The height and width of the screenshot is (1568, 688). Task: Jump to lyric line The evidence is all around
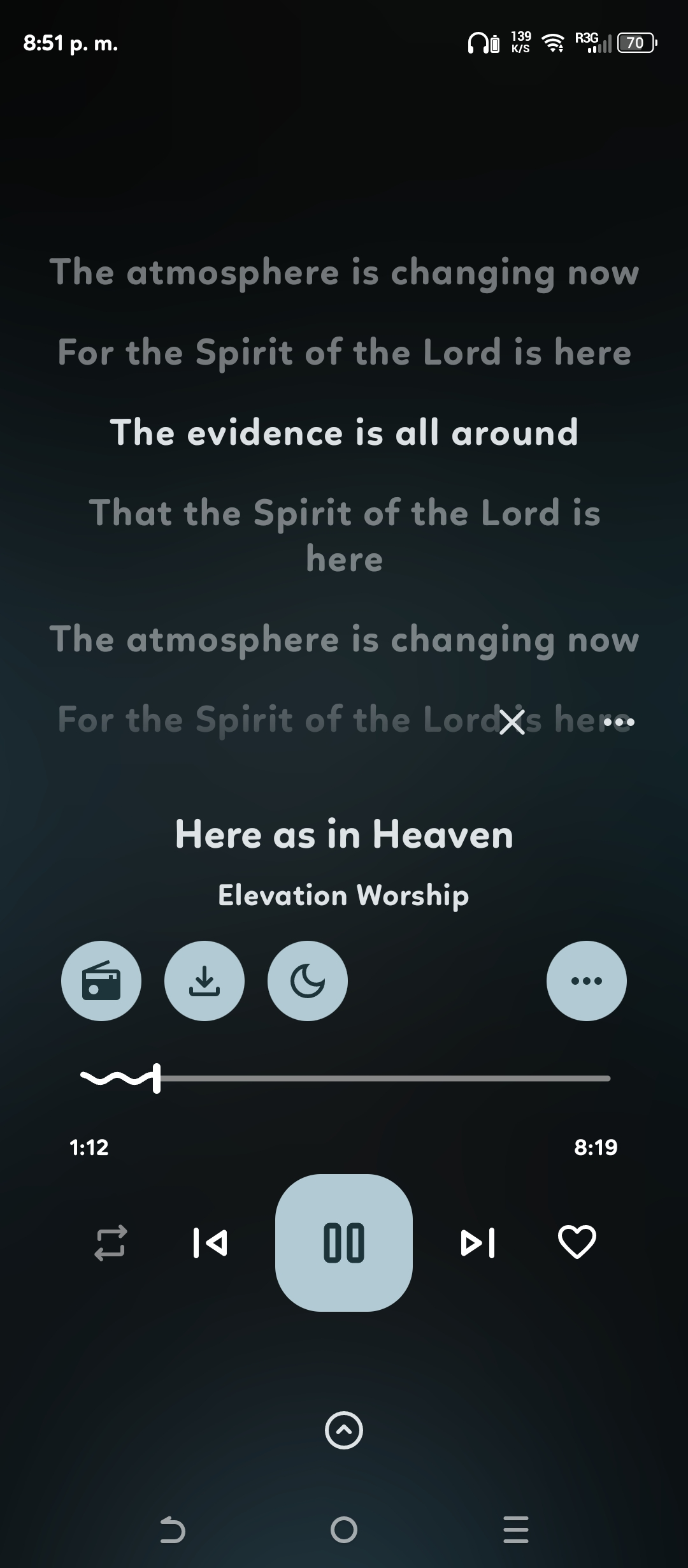coord(344,433)
